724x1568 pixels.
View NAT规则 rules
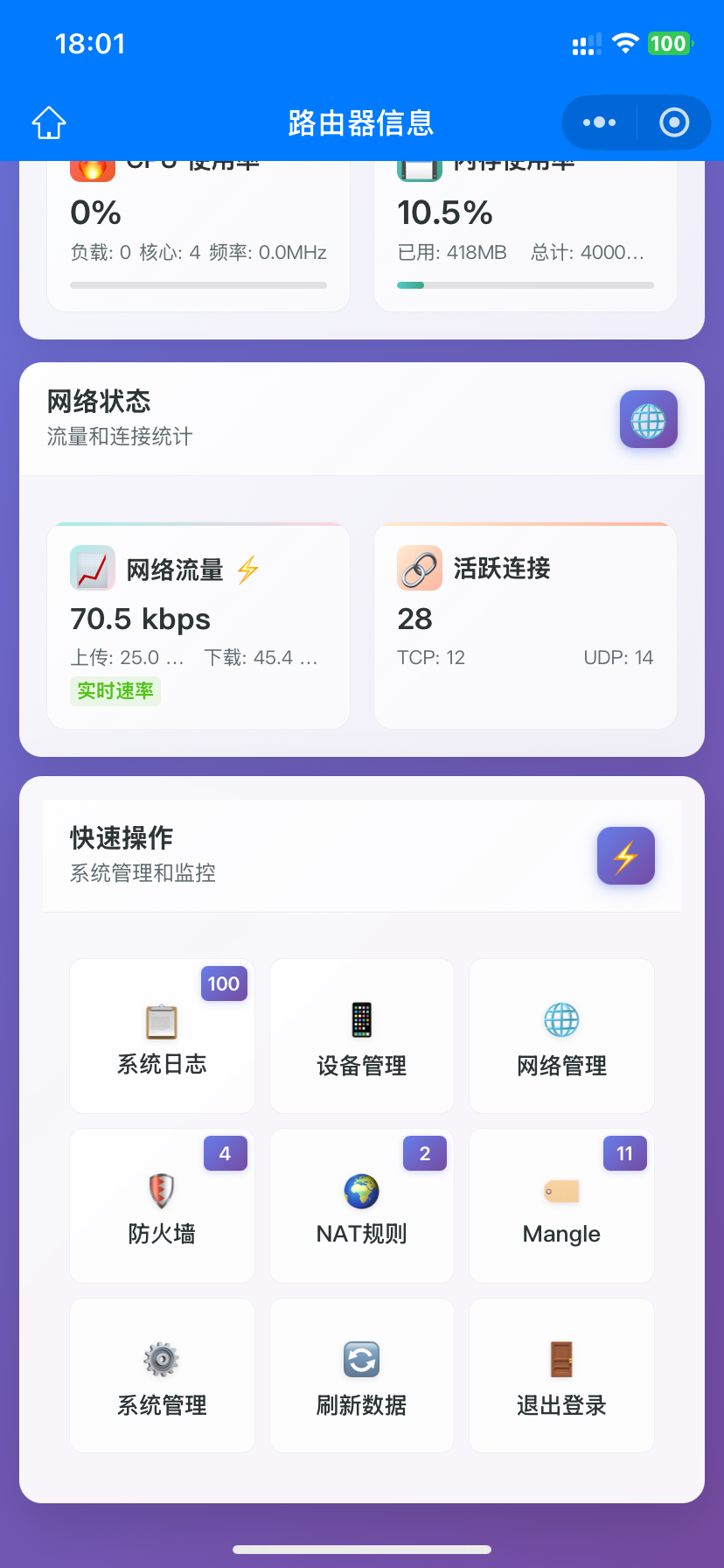362,1206
